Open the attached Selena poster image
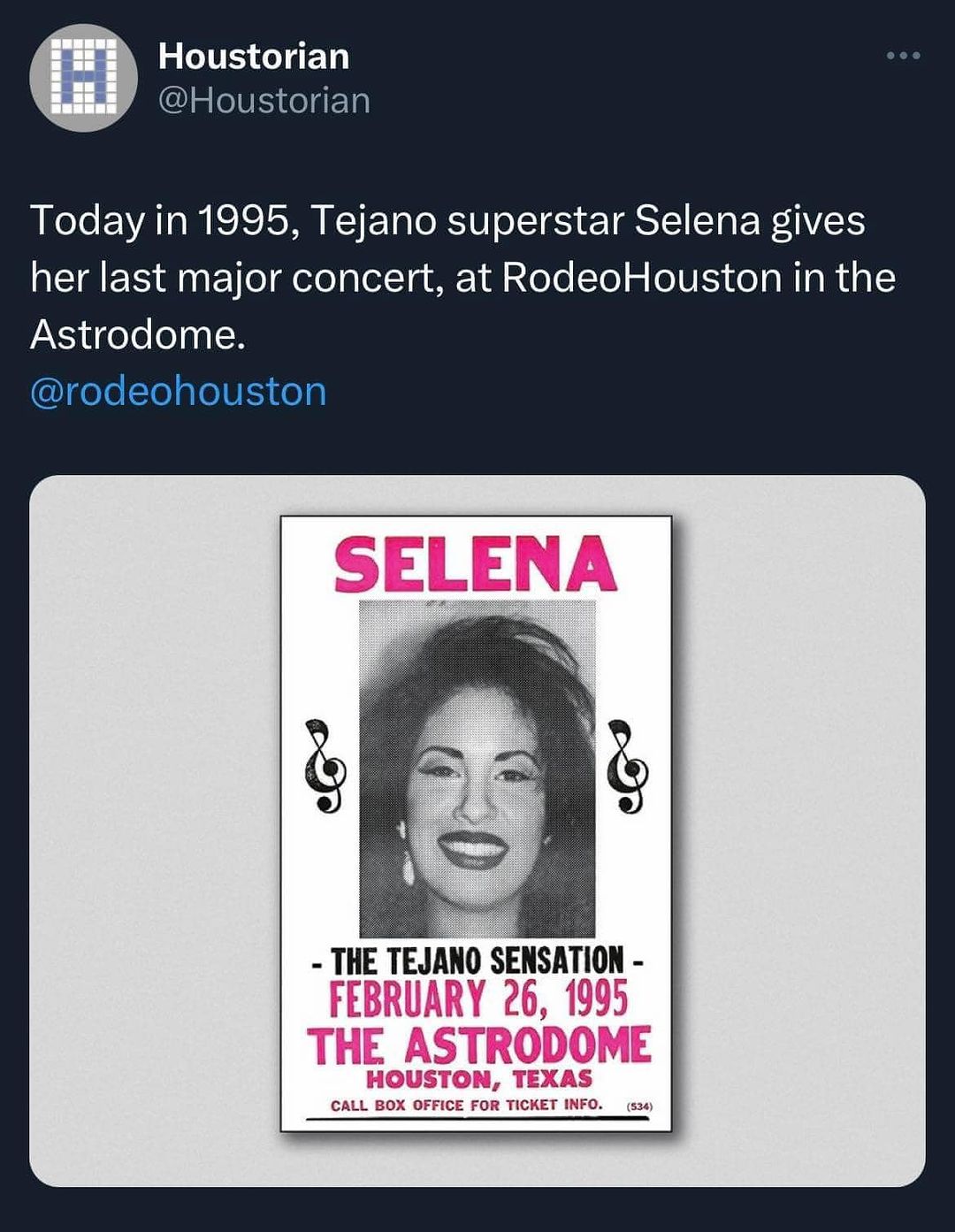The width and height of the screenshot is (955, 1232). click(x=477, y=830)
